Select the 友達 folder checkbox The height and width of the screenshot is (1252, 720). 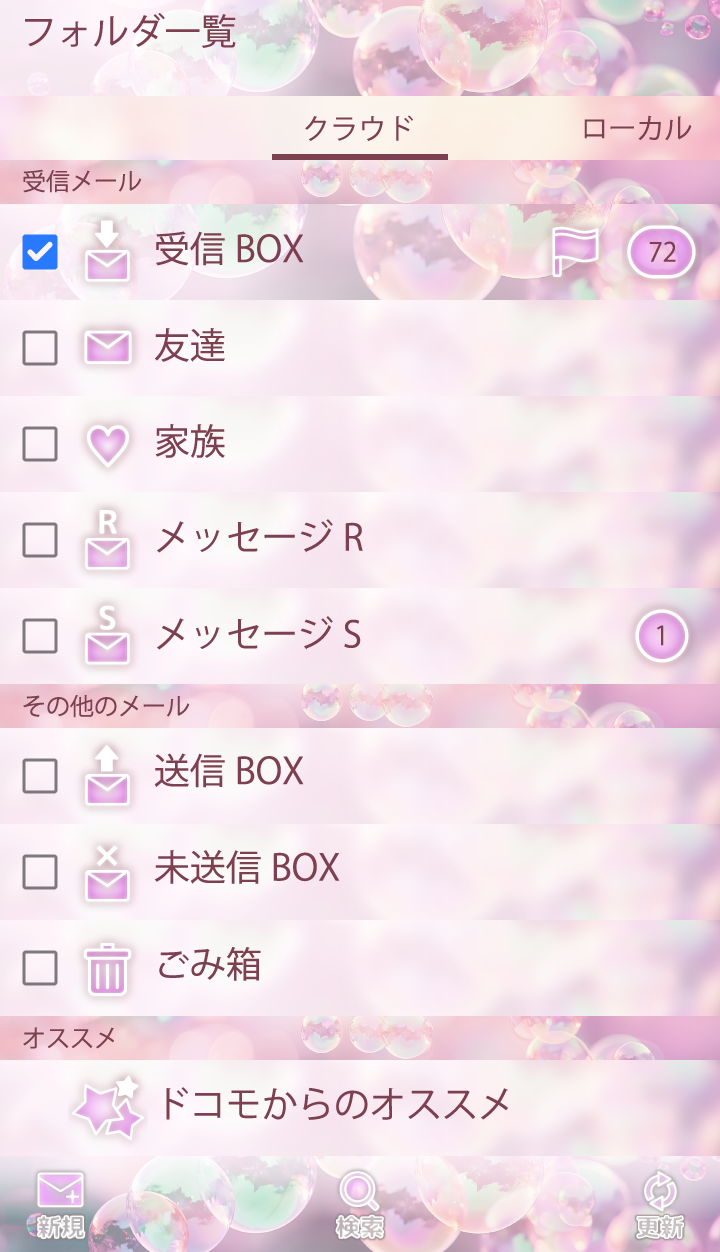pos(40,348)
